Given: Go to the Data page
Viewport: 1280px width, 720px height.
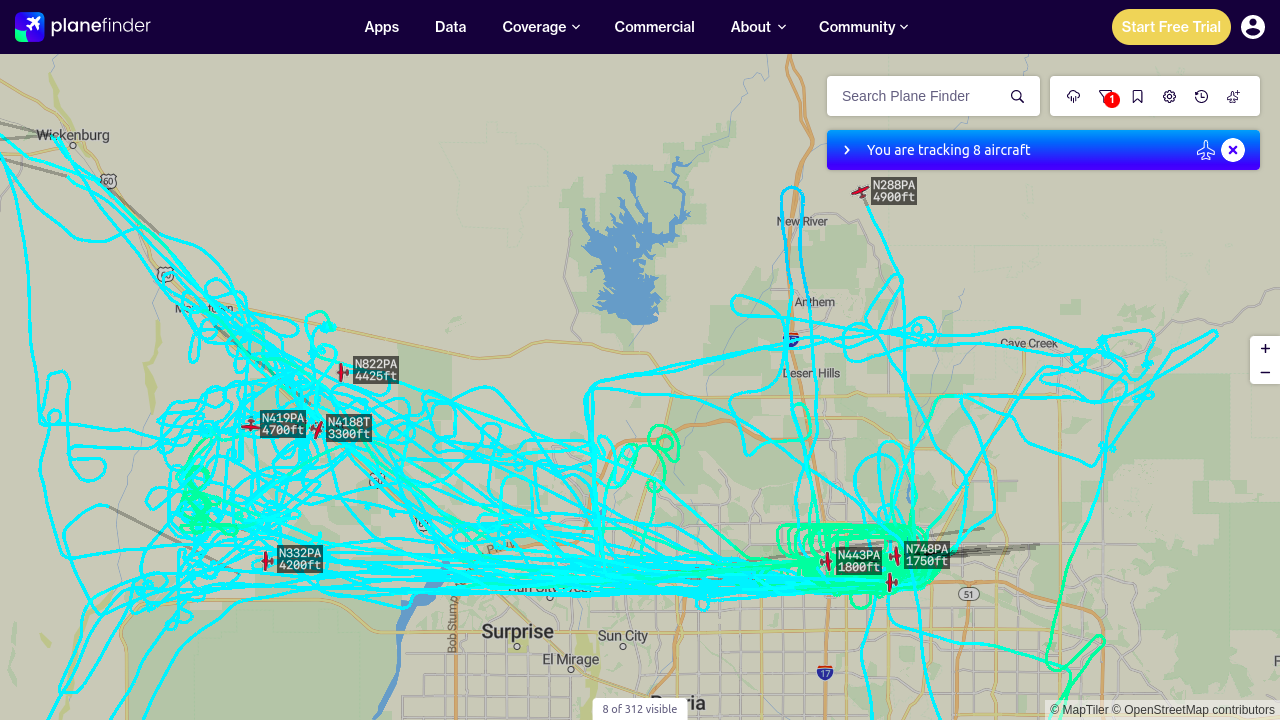Looking at the screenshot, I should pos(451,27).
